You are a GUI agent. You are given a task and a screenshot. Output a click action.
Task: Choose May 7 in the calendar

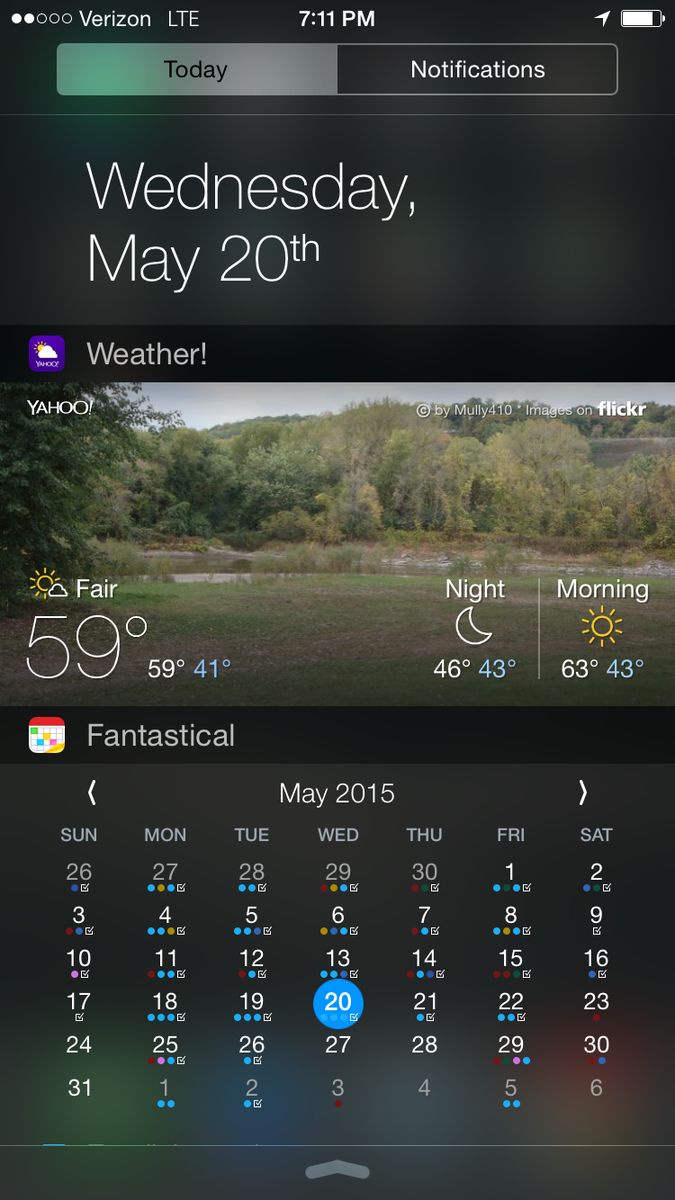click(x=424, y=916)
